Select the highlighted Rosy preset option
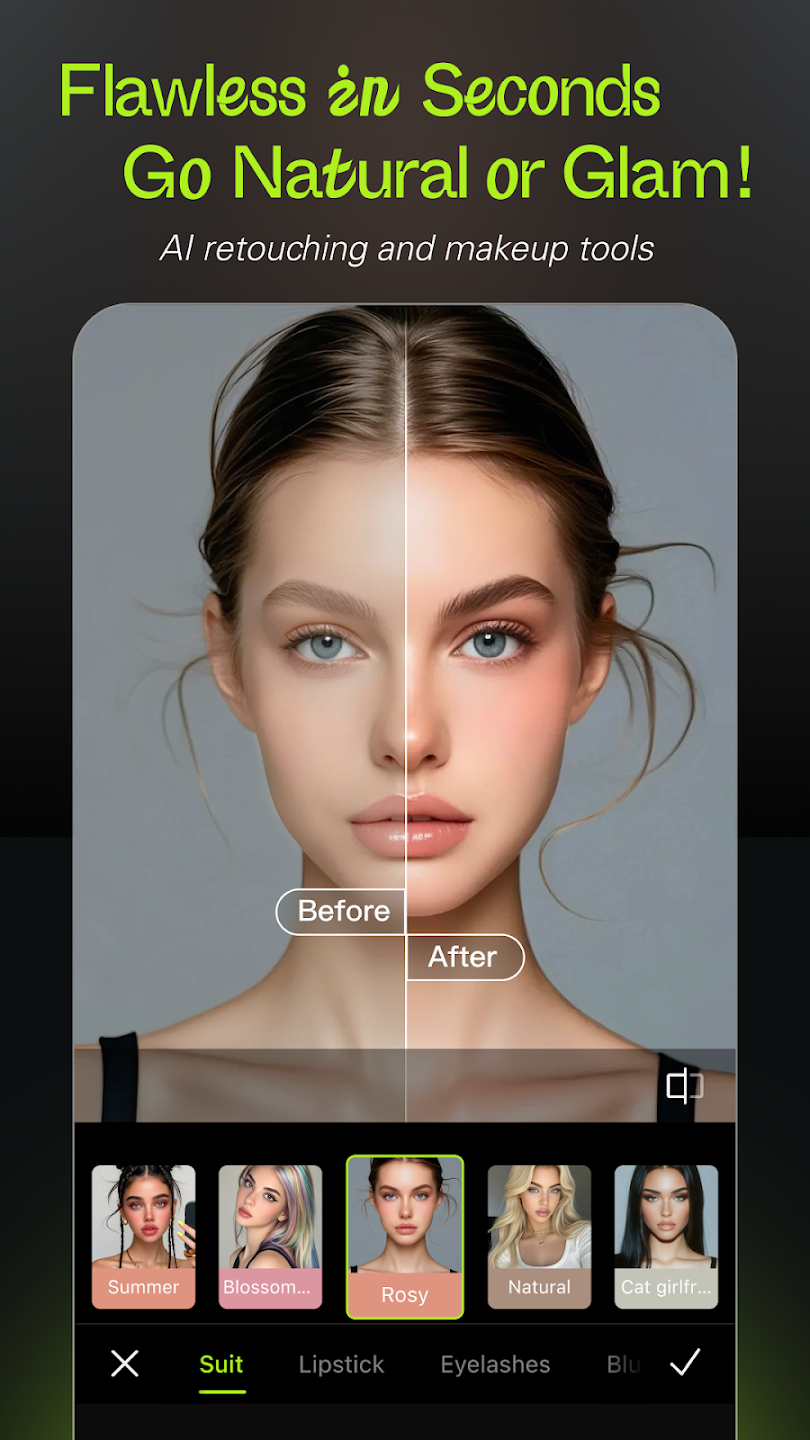Viewport: 810px width, 1440px height. [x=404, y=1237]
